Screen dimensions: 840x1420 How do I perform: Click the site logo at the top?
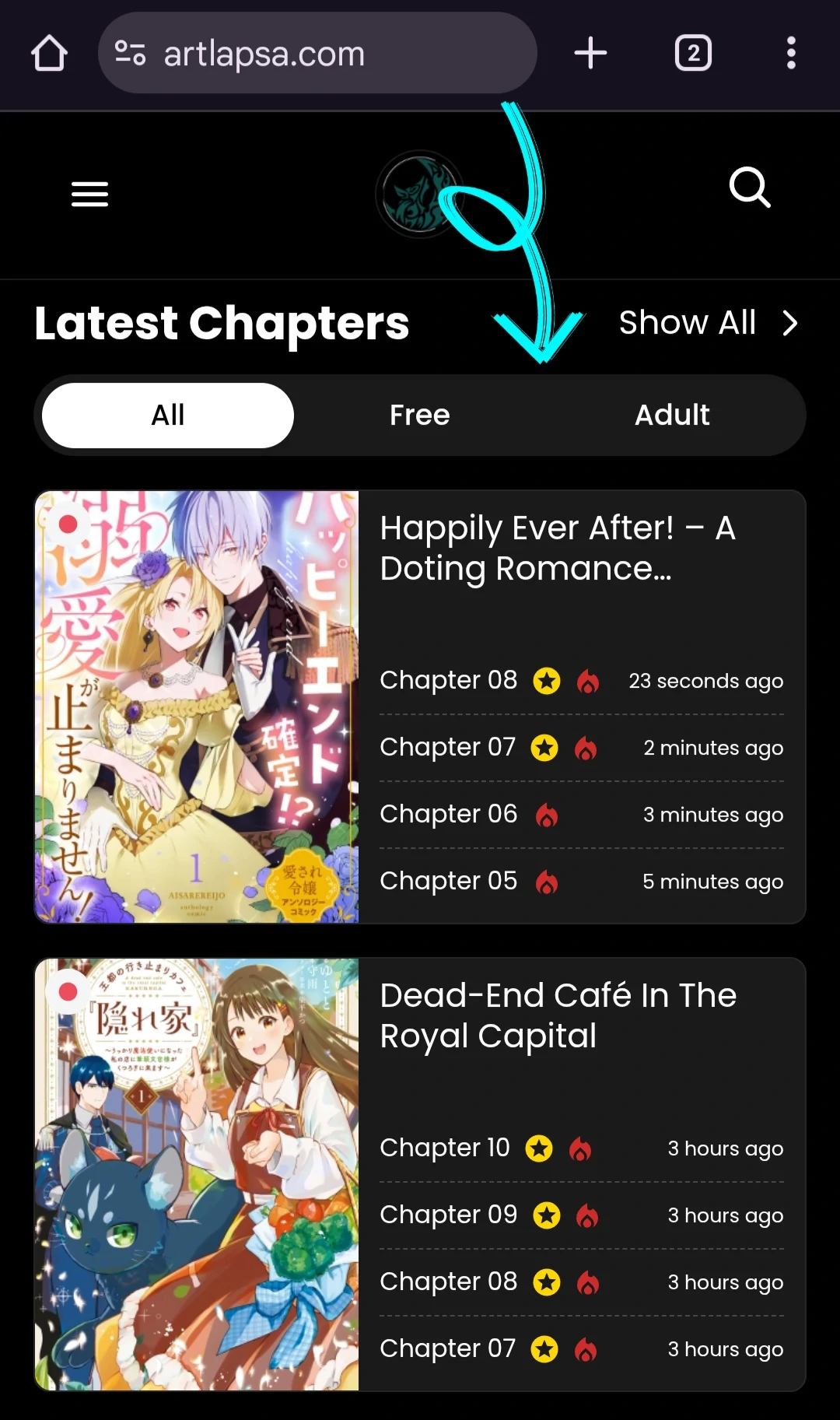click(x=420, y=194)
